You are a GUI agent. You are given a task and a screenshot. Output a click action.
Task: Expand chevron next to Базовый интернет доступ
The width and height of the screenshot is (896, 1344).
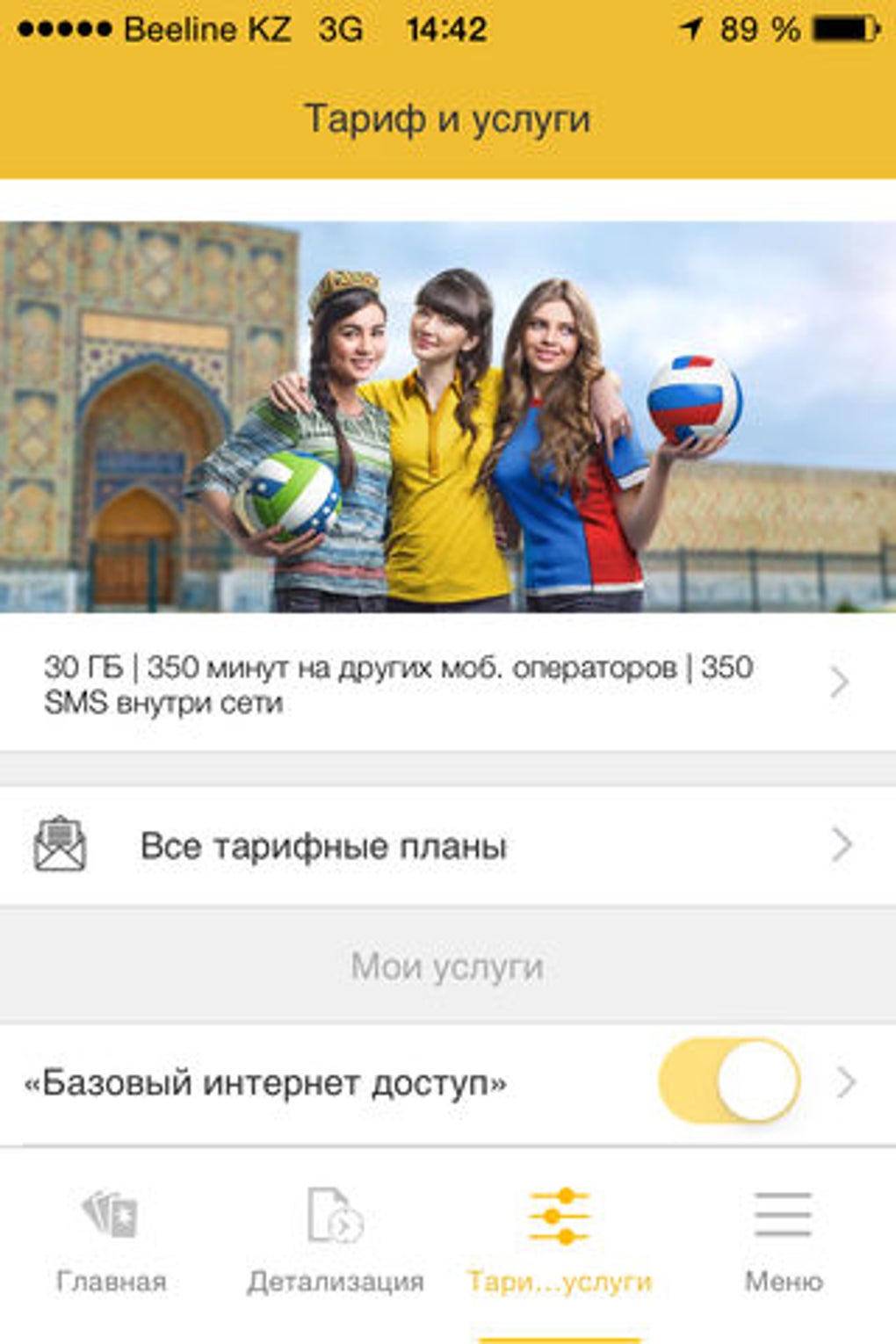[846, 1082]
